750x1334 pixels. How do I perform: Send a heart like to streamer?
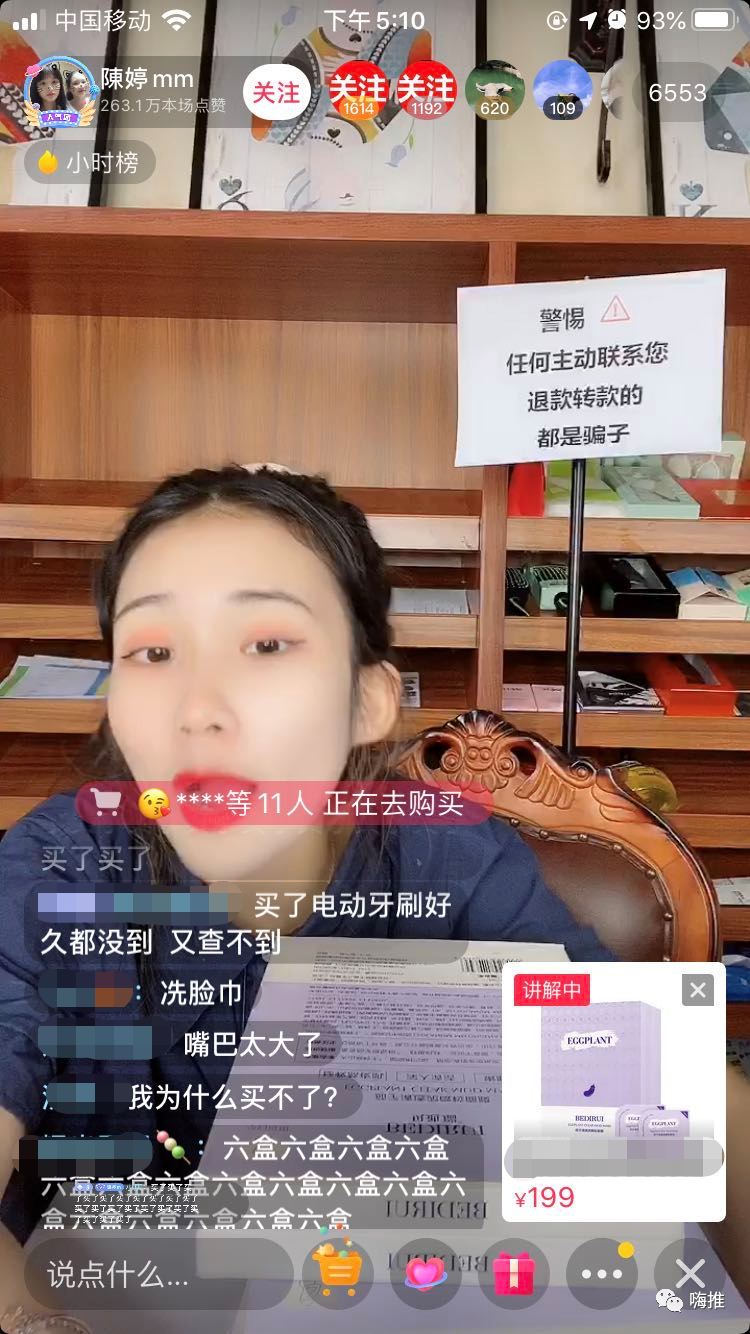425,1274
